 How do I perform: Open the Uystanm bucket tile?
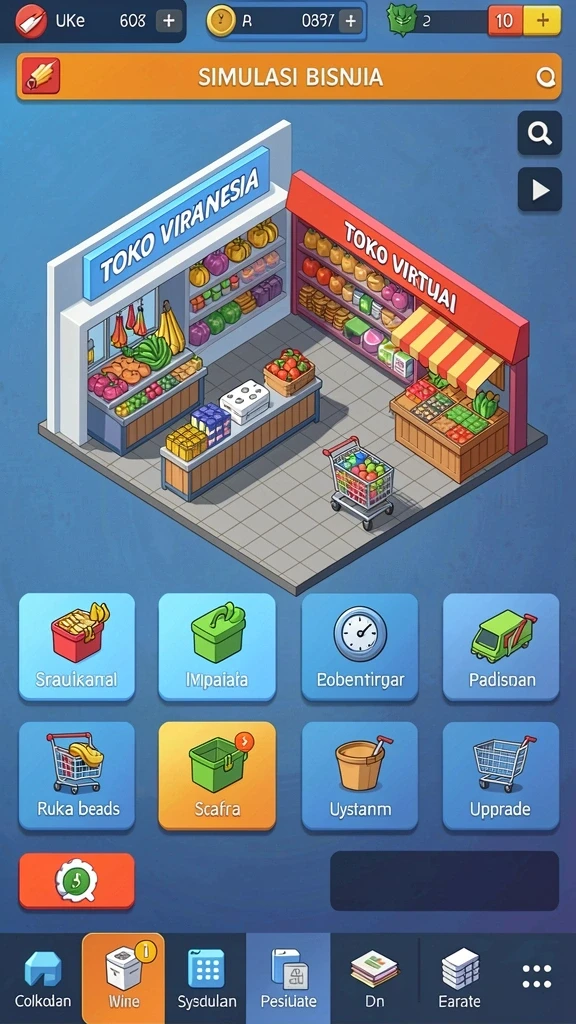pyautogui.click(x=360, y=776)
